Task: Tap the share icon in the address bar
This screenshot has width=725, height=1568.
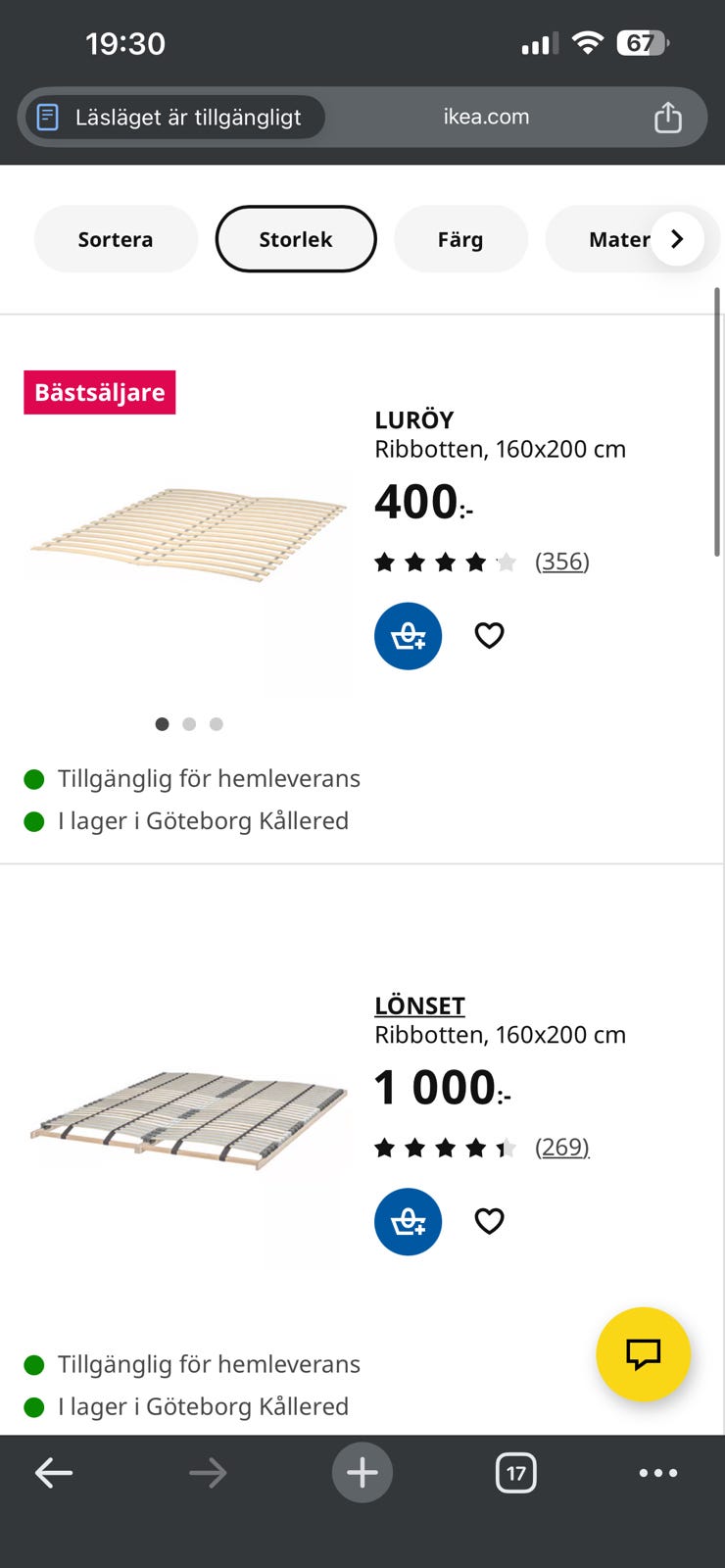Action: tap(667, 116)
